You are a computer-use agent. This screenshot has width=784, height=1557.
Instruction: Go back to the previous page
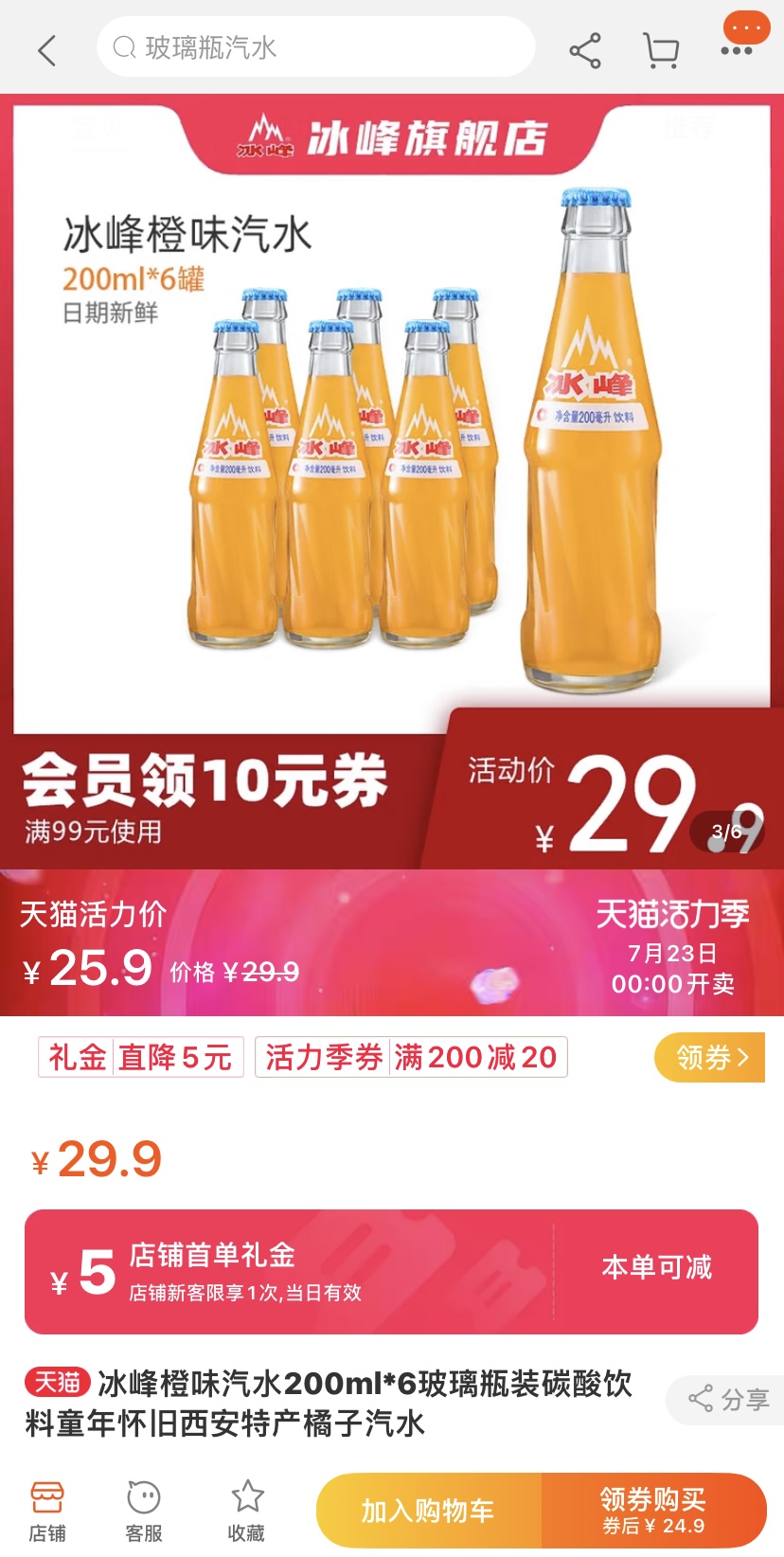click(x=46, y=49)
